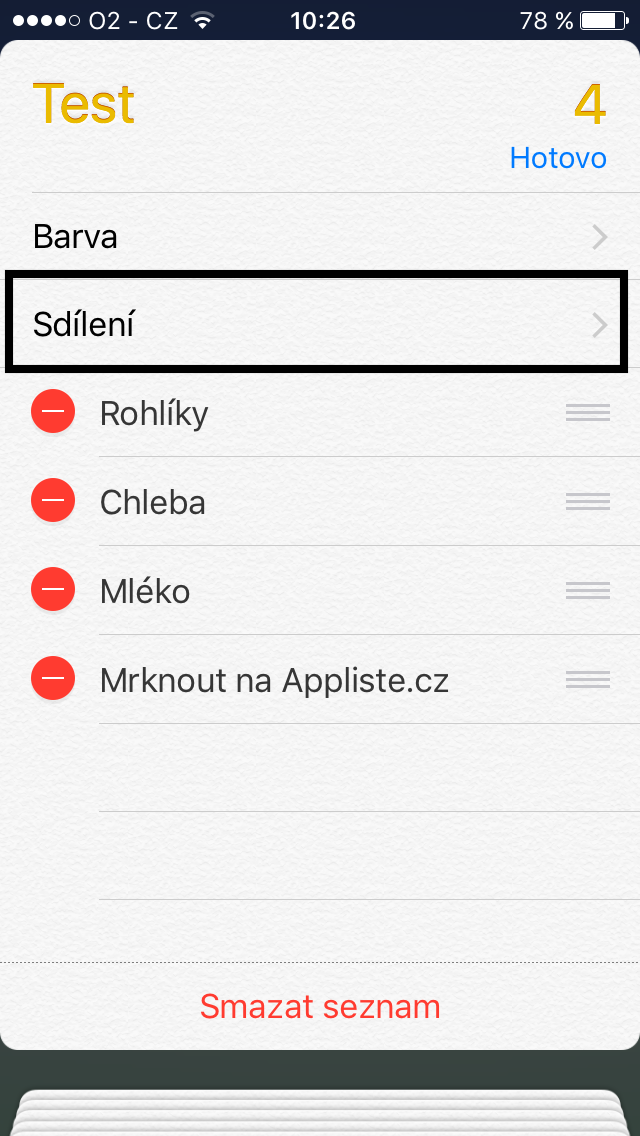Open the Sdílení sharing options
The image size is (640, 1136).
pyautogui.click(x=320, y=325)
